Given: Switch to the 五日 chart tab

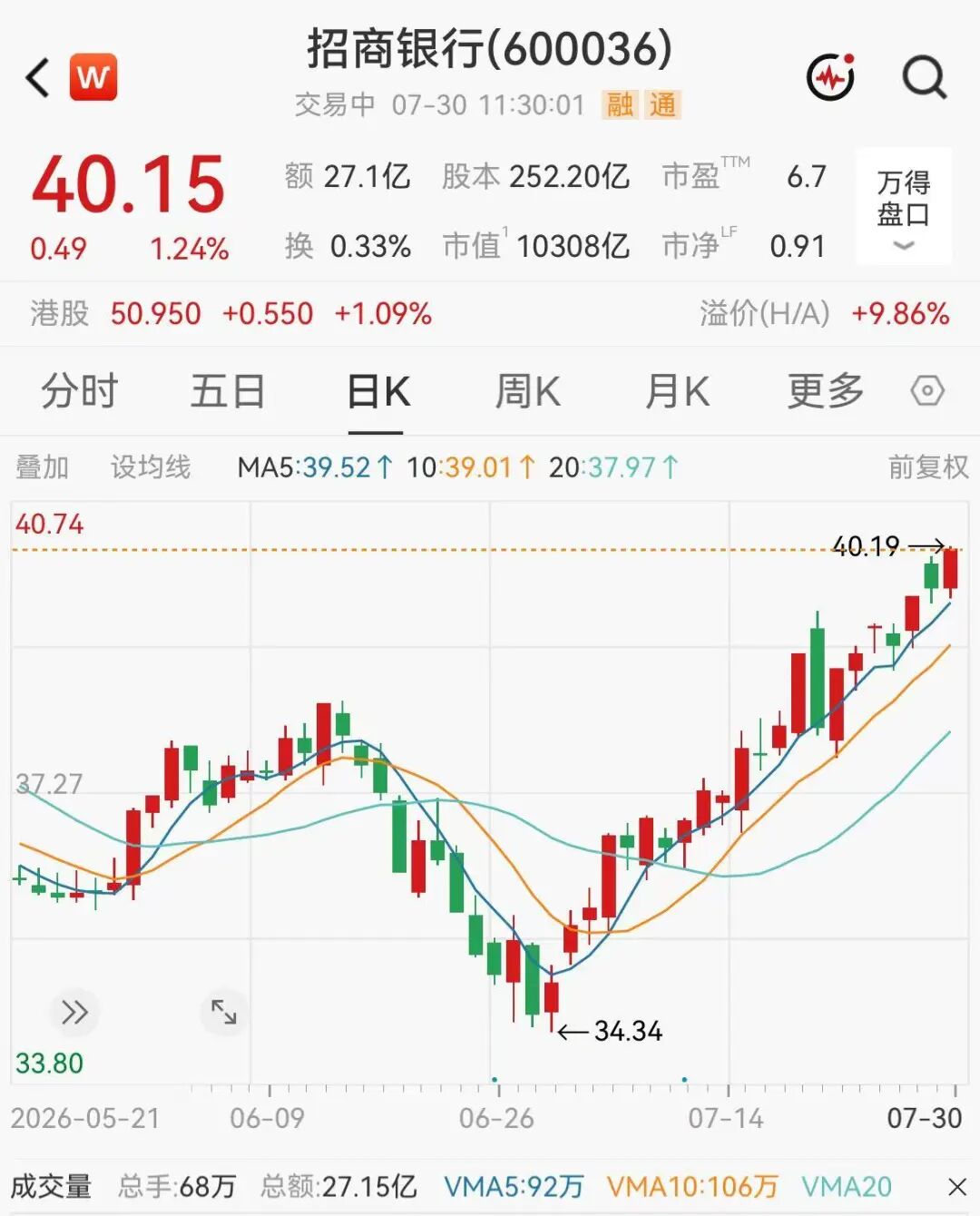Looking at the screenshot, I should click(228, 392).
